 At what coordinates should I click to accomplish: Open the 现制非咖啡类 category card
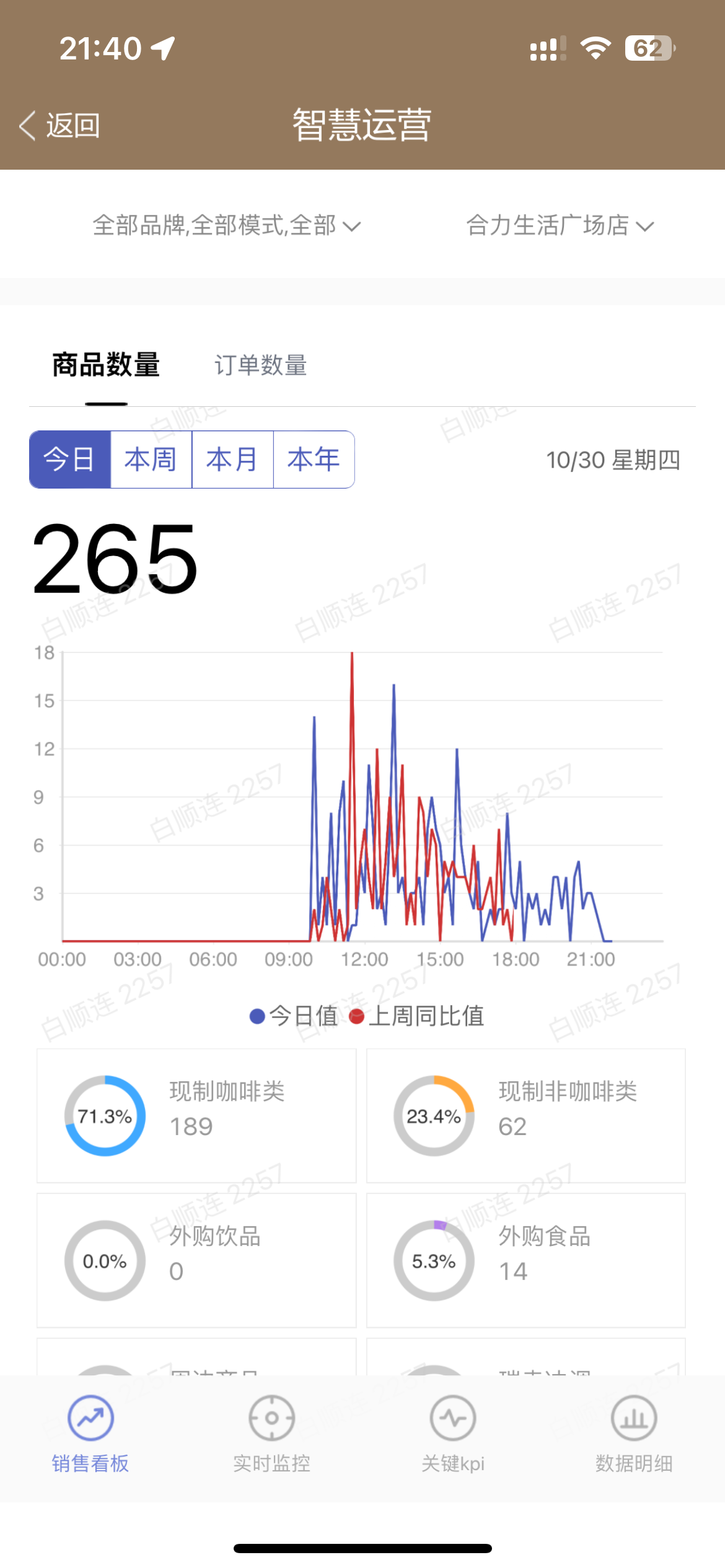point(525,1115)
